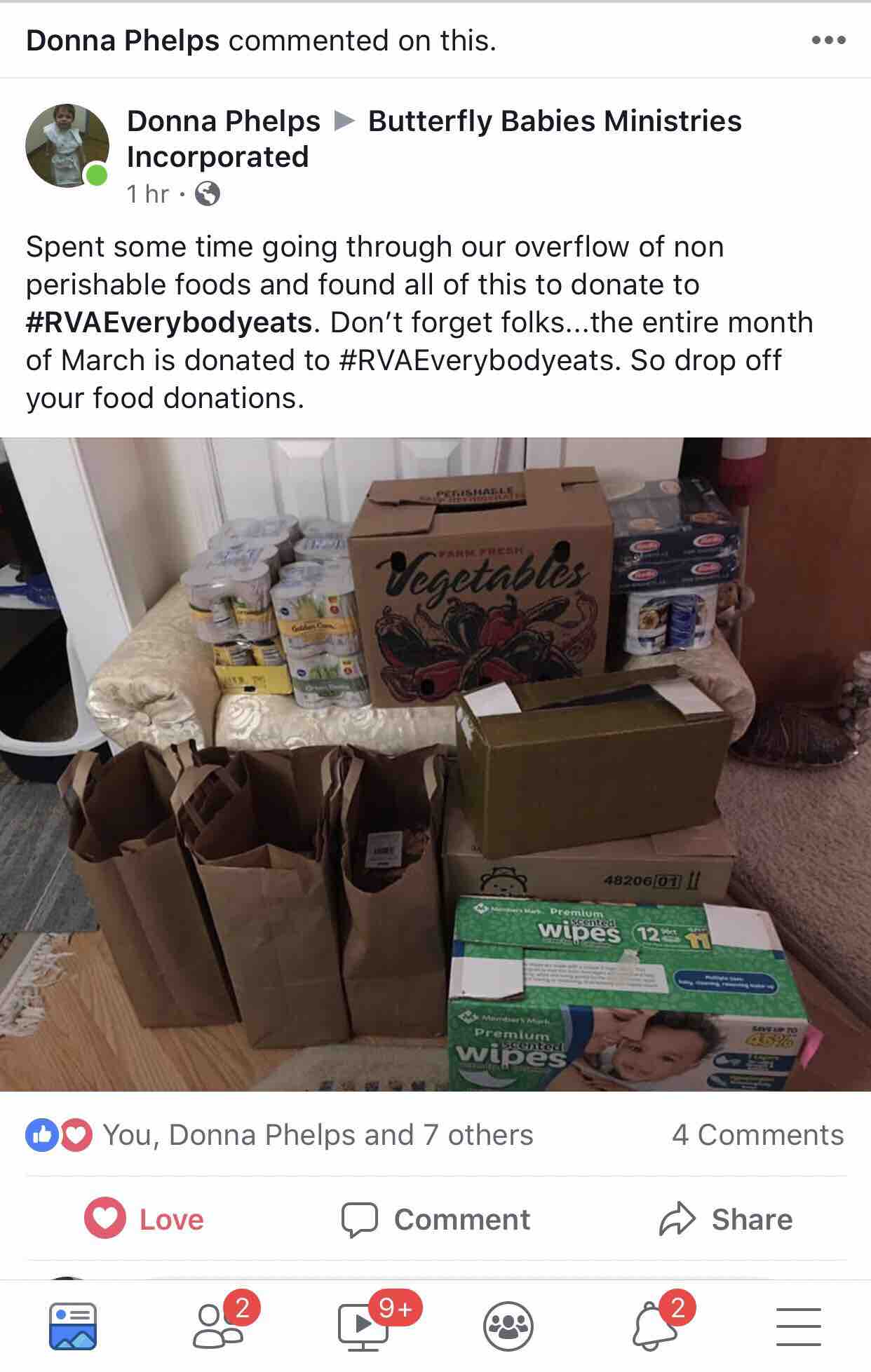
Task: Share this post
Action: pos(727,1220)
